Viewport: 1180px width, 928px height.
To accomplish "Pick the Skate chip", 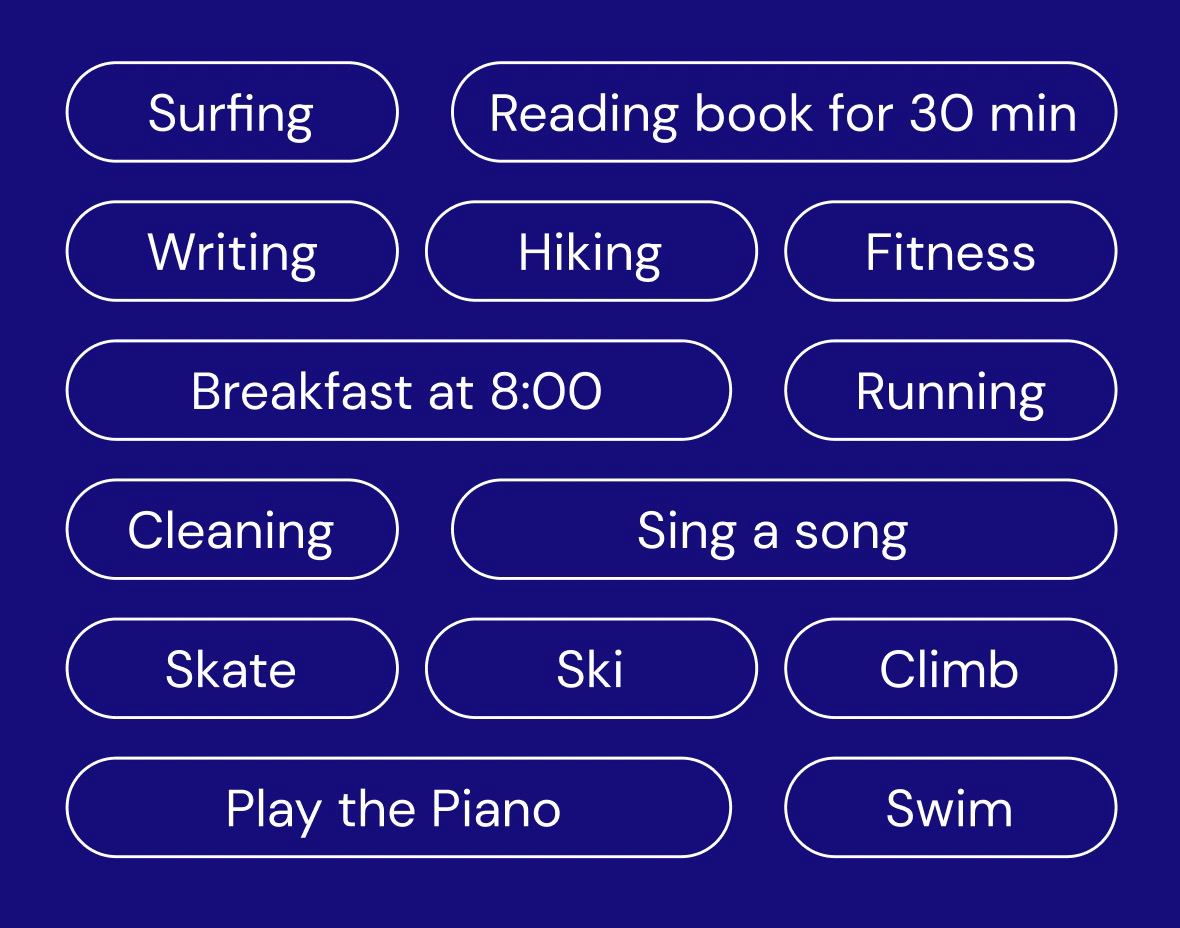I will pos(232,668).
